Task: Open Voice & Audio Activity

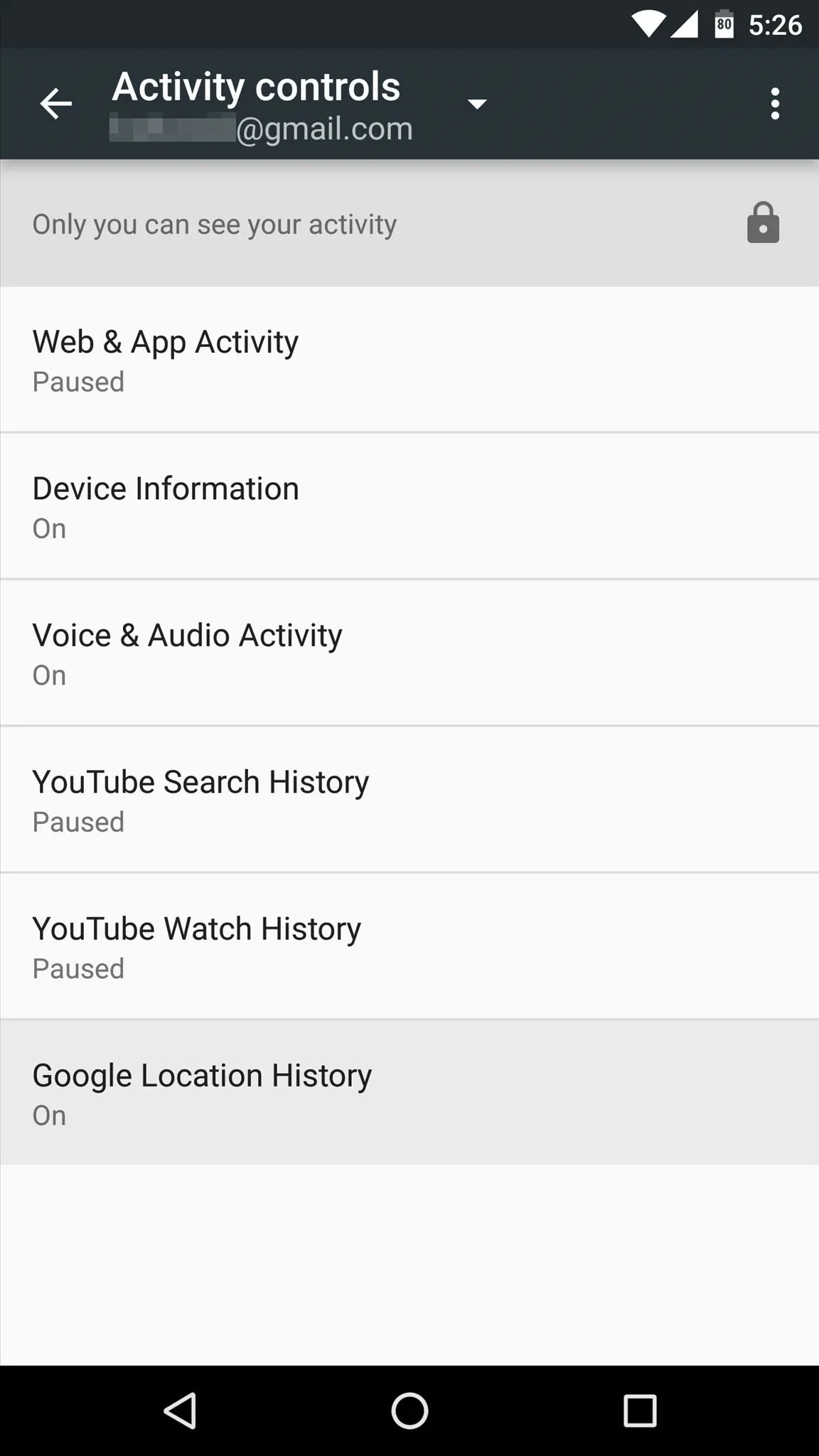Action: (409, 653)
